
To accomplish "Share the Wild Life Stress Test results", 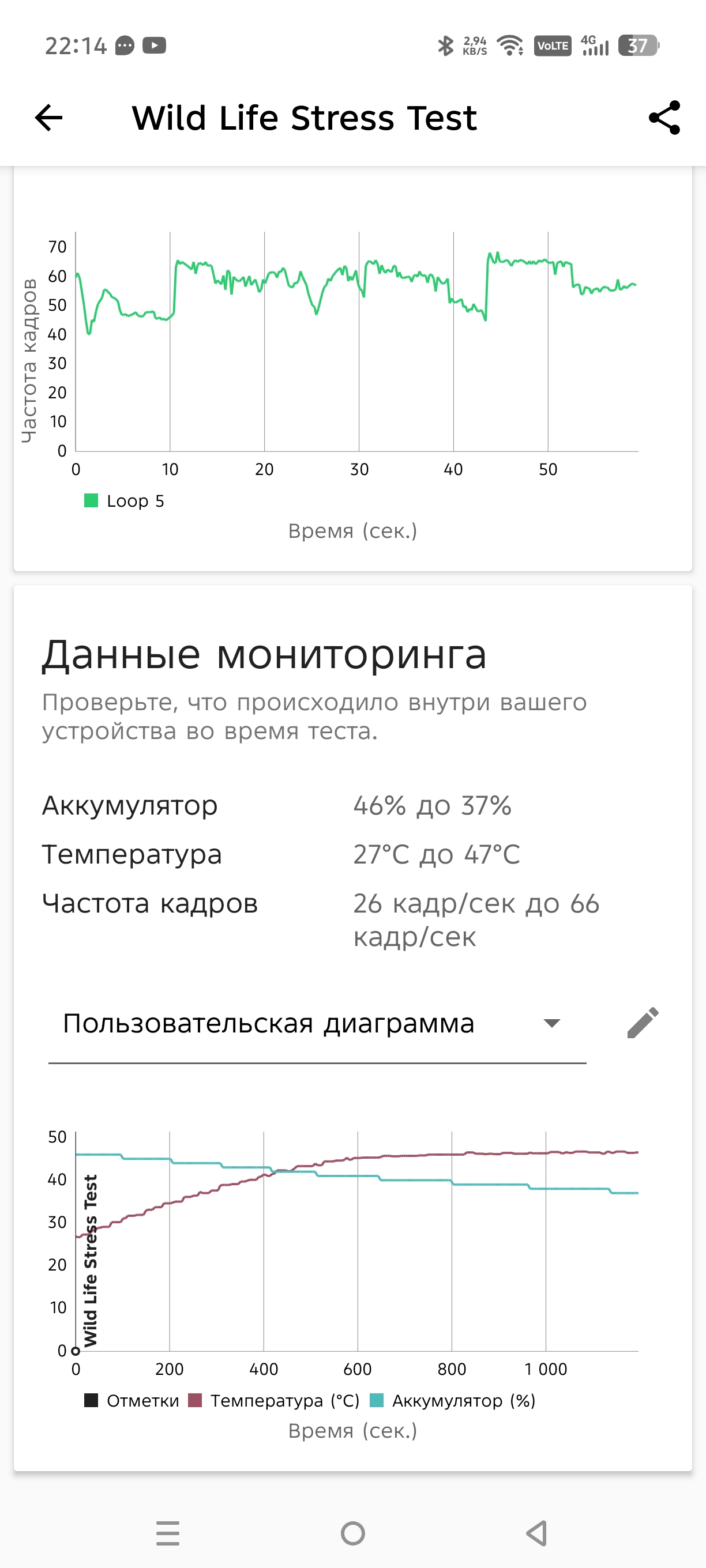I will click(664, 118).
